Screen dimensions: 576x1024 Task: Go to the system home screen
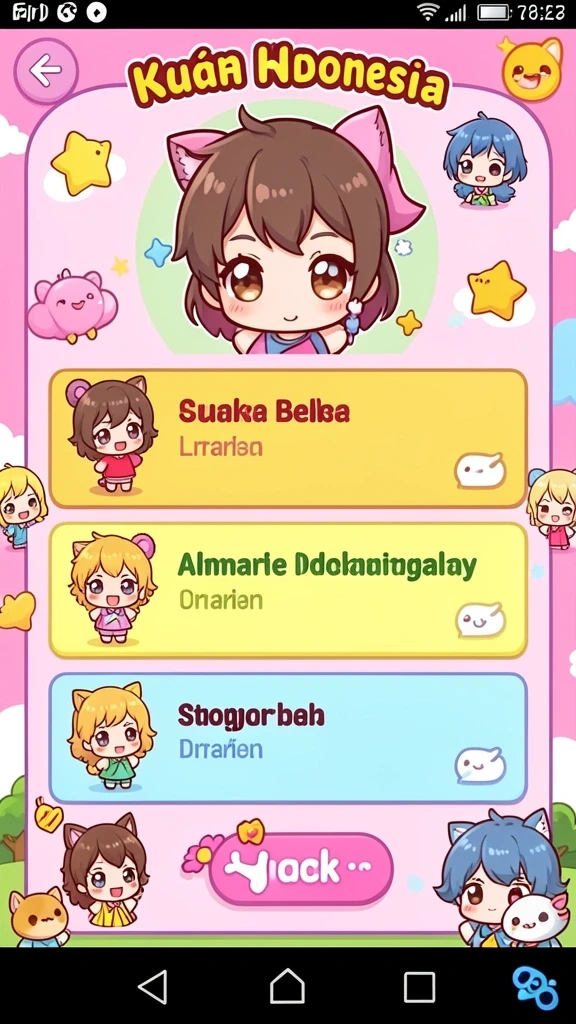[287, 985]
